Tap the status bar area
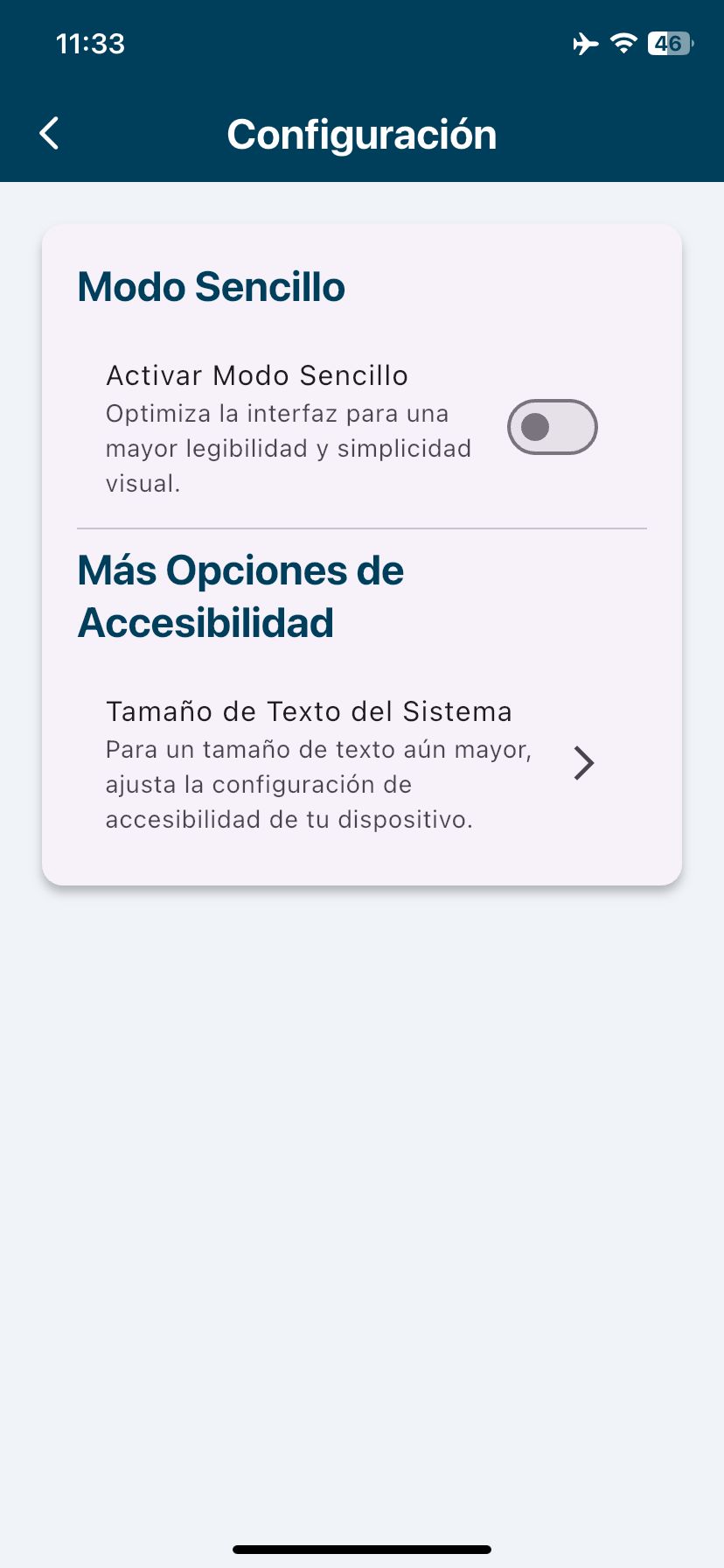 click(x=362, y=43)
